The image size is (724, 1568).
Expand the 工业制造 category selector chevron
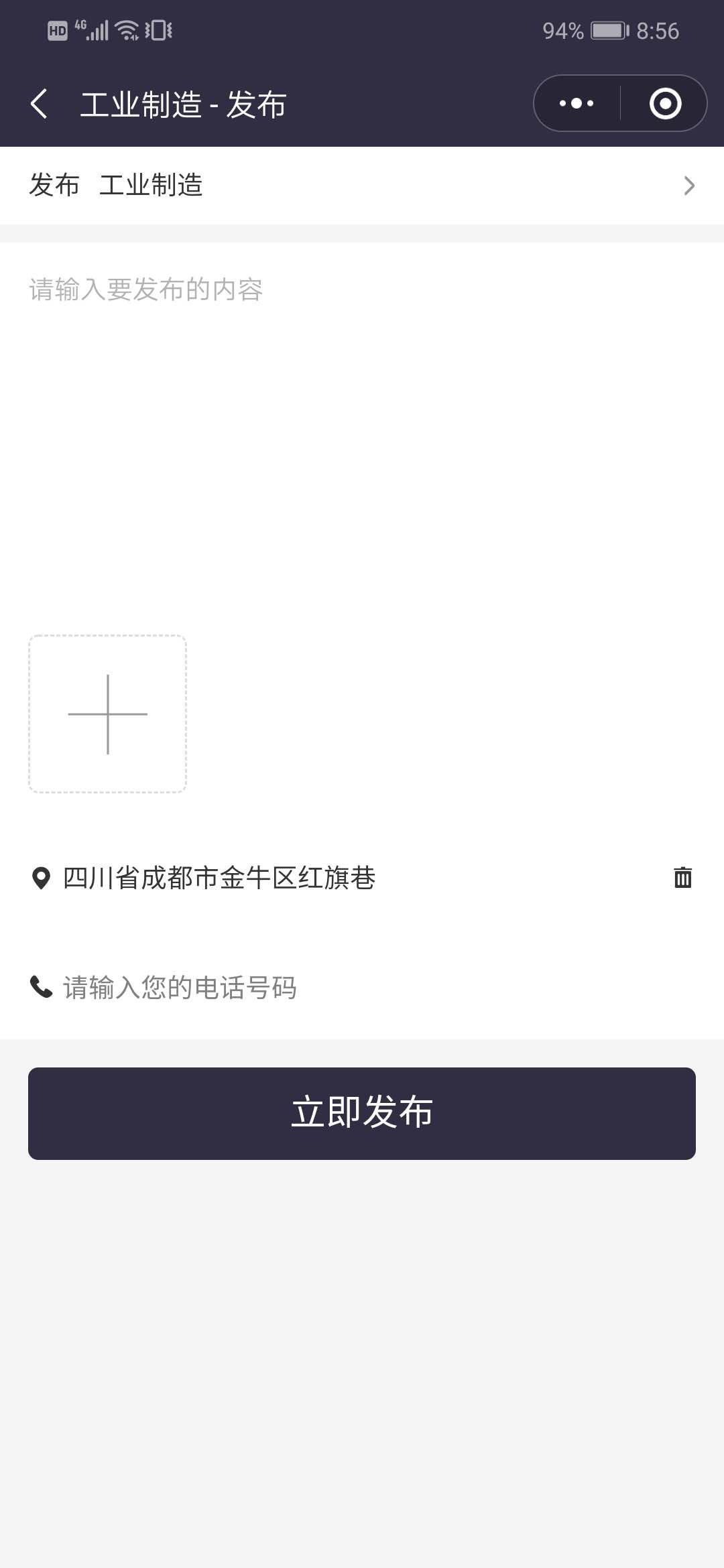point(688,186)
